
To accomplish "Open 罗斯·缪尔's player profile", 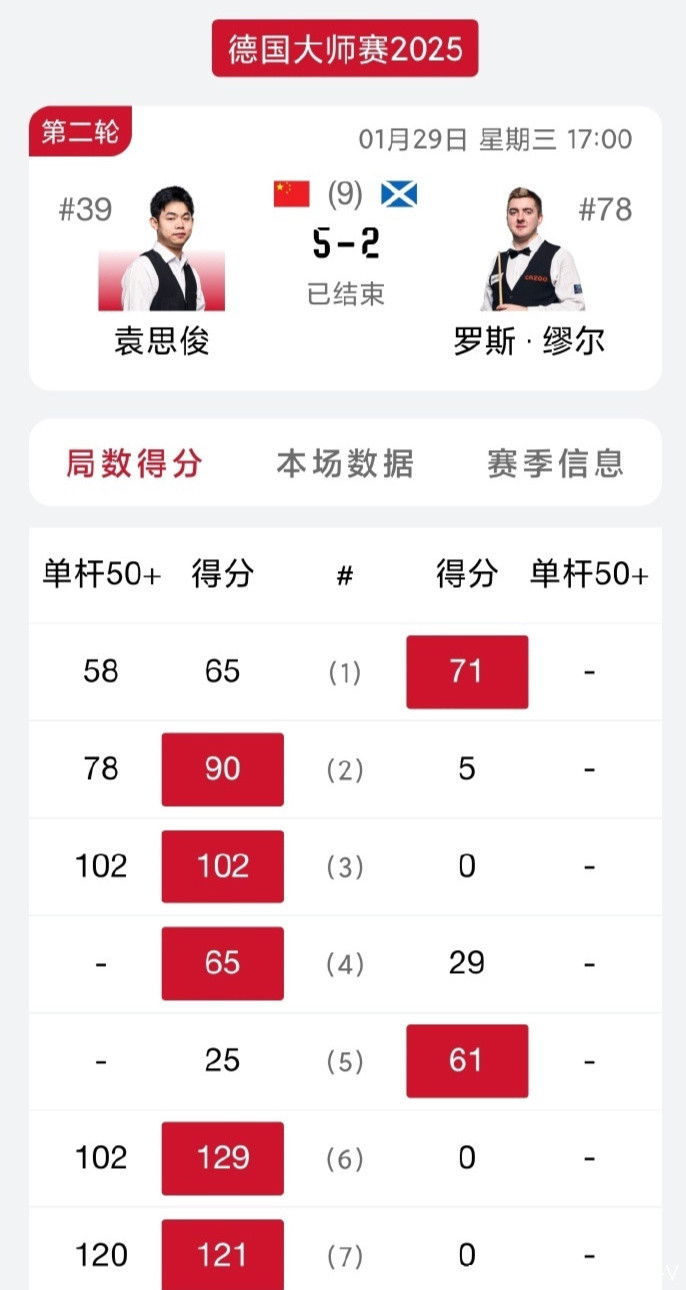I will tap(528, 250).
